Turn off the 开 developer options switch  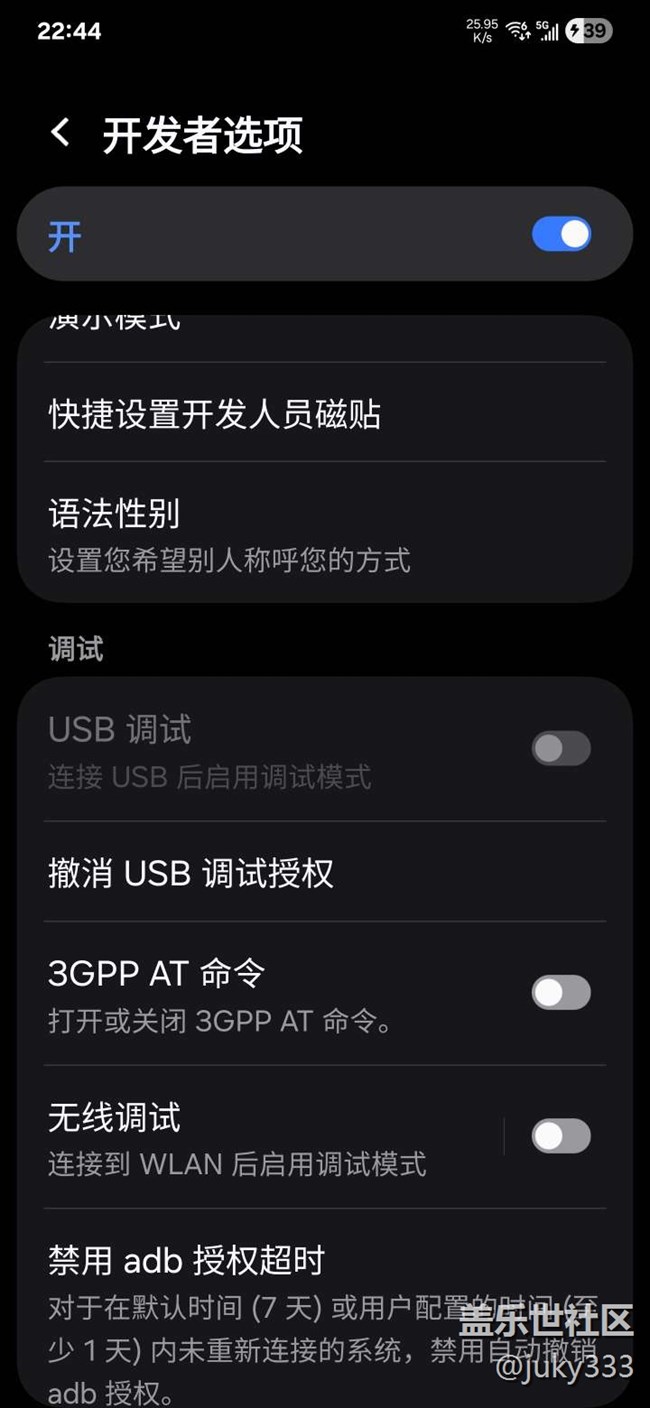(561, 235)
